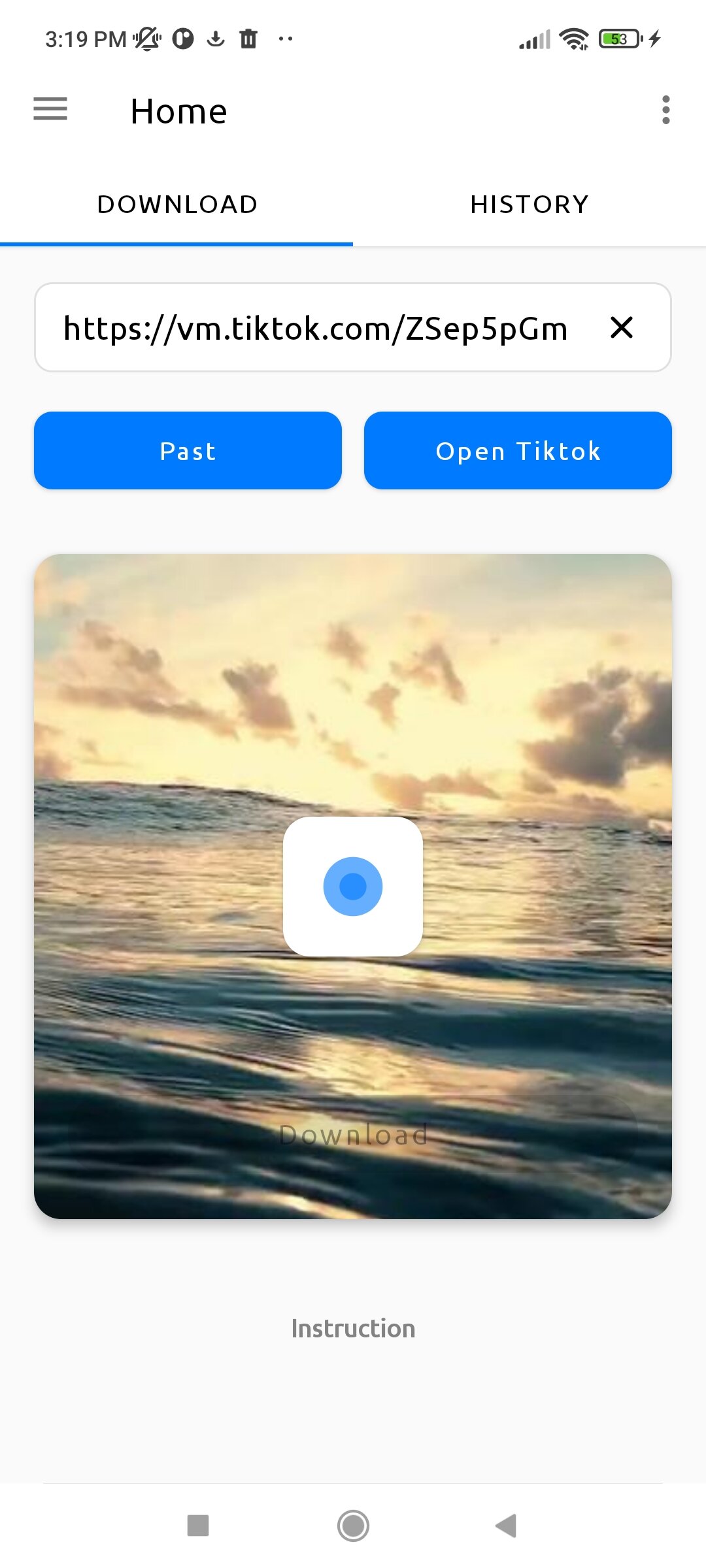Go to the home screen via the system home button
This screenshot has width=706, height=1568.
353,1526
